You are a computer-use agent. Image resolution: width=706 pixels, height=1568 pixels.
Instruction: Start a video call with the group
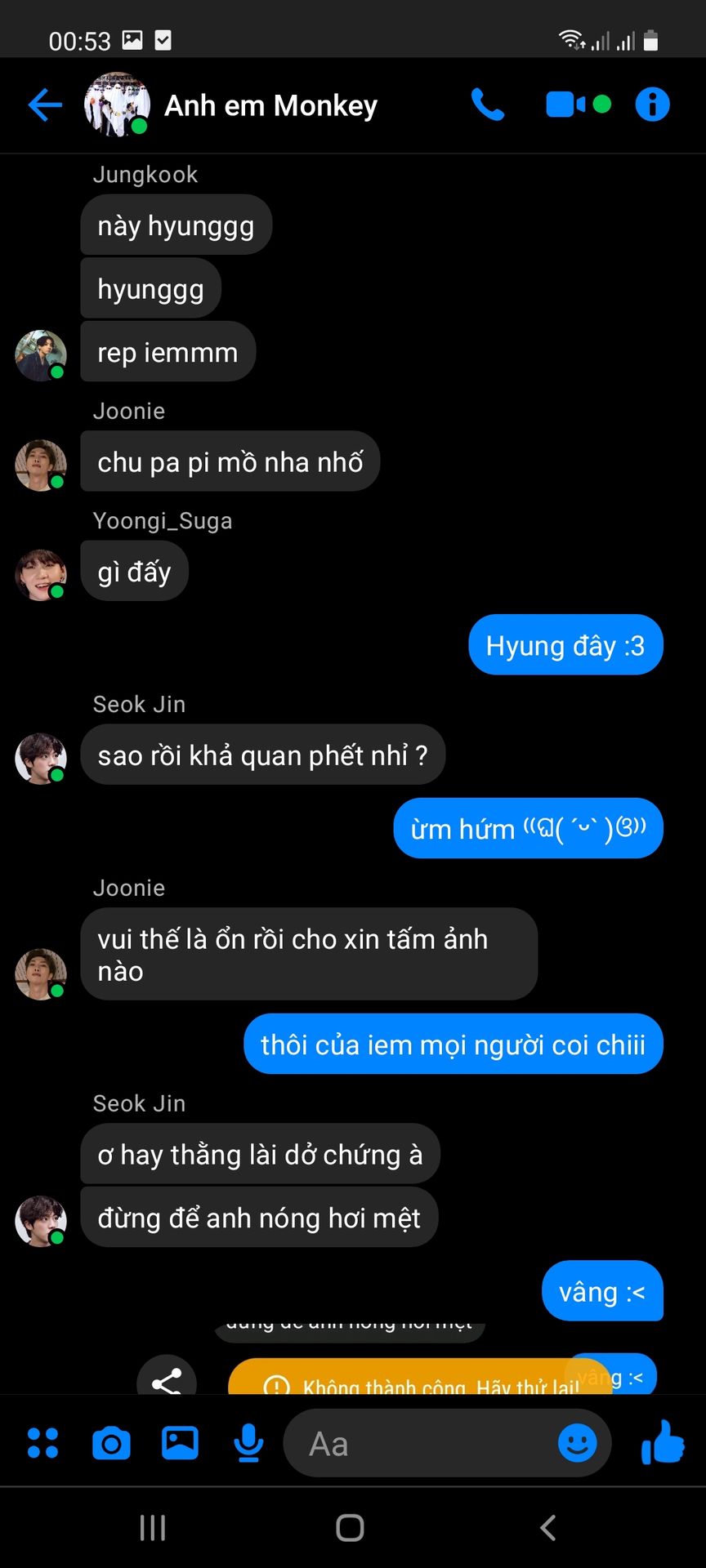pyautogui.click(x=565, y=105)
